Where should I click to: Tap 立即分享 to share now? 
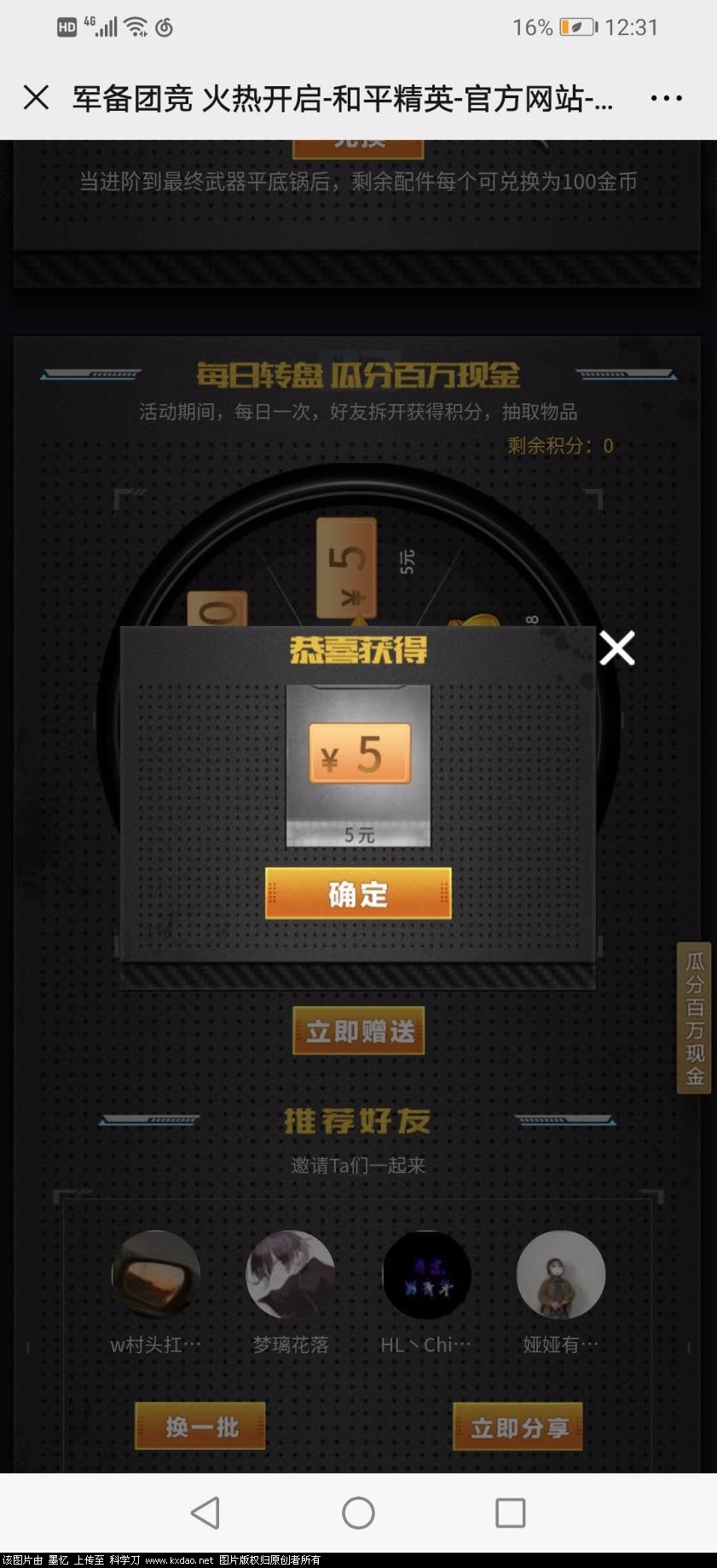coord(518,1426)
